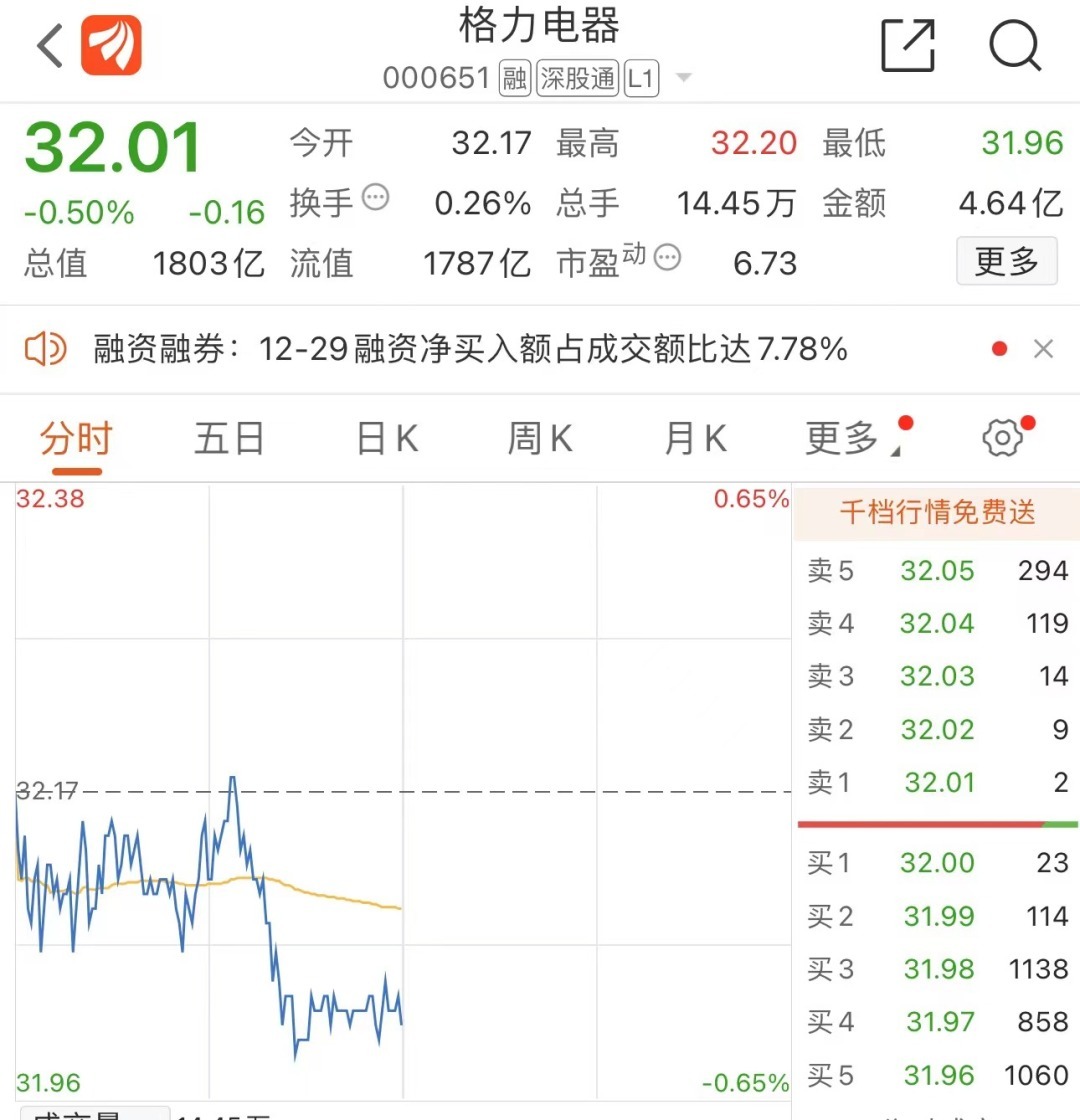Viewport: 1080px width, 1120px height.
Task: Select the 卖1 32.01 order row
Action: 937,782
